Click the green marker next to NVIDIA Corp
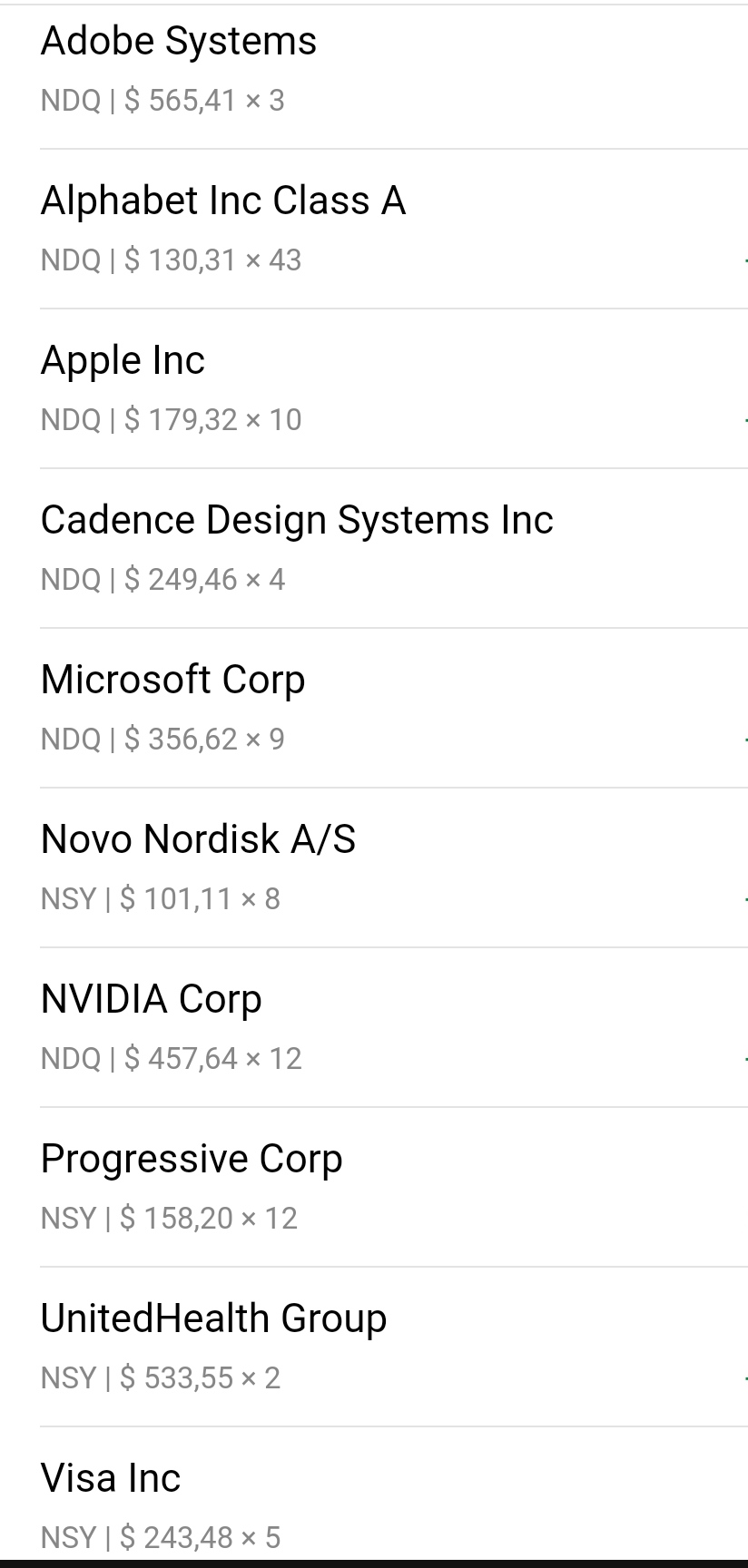 click(743, 1057)
